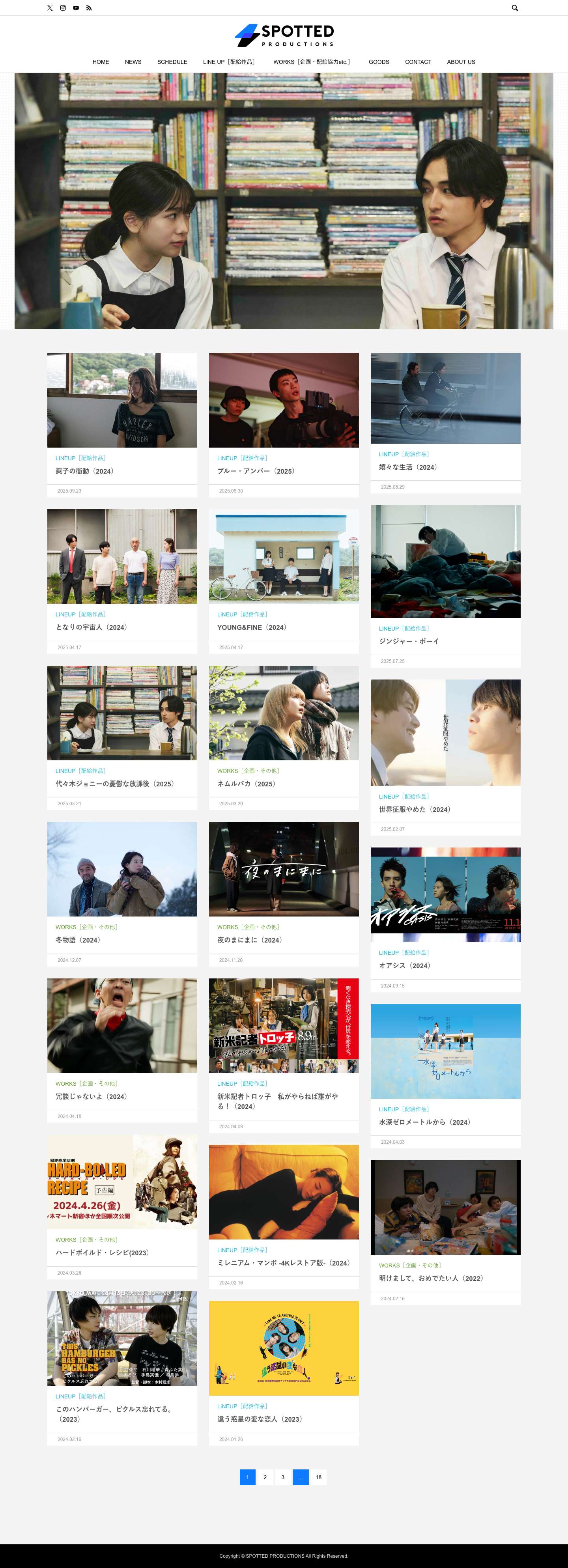
Task: Open the ABOUT US page
Action: coord(461,62)
